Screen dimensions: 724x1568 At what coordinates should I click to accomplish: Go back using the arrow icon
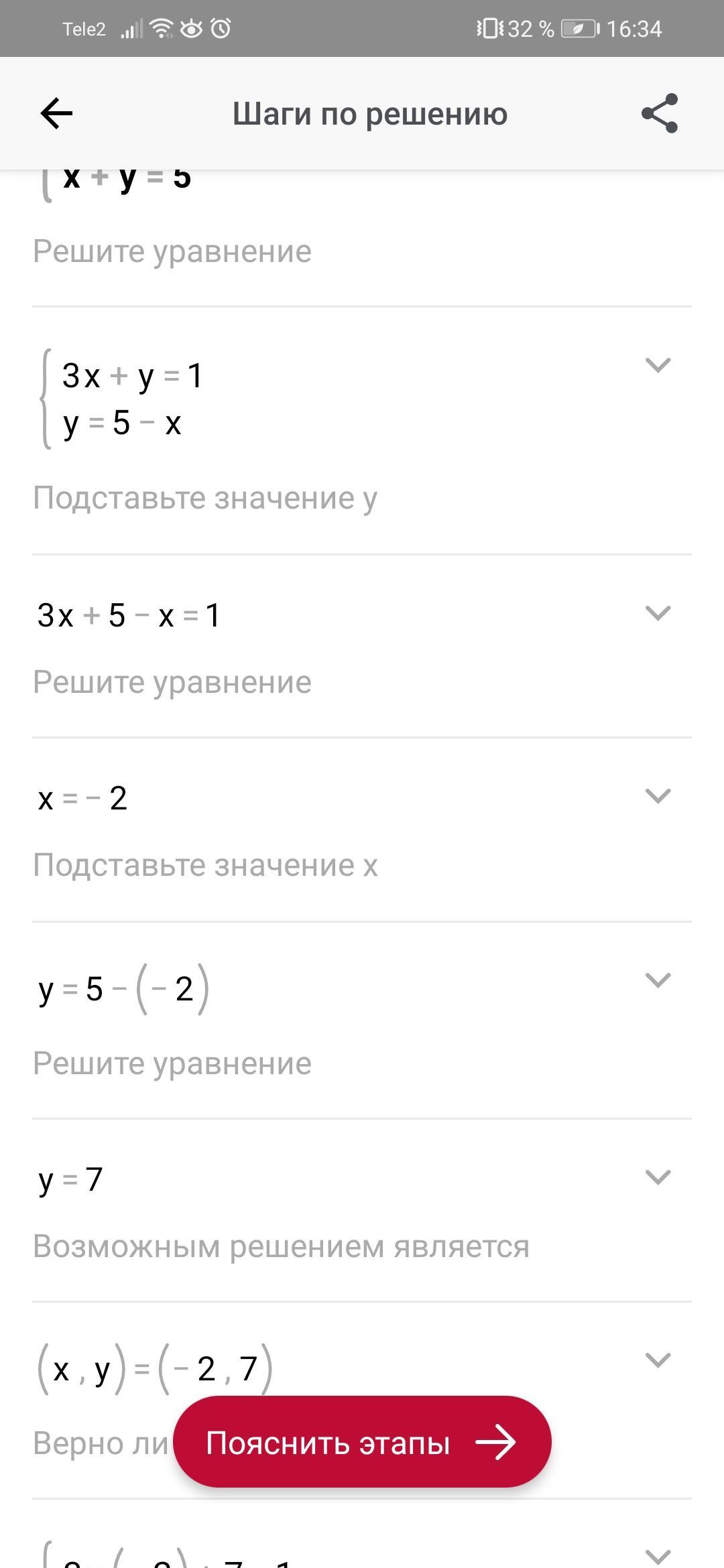click(x=56, y=113)
